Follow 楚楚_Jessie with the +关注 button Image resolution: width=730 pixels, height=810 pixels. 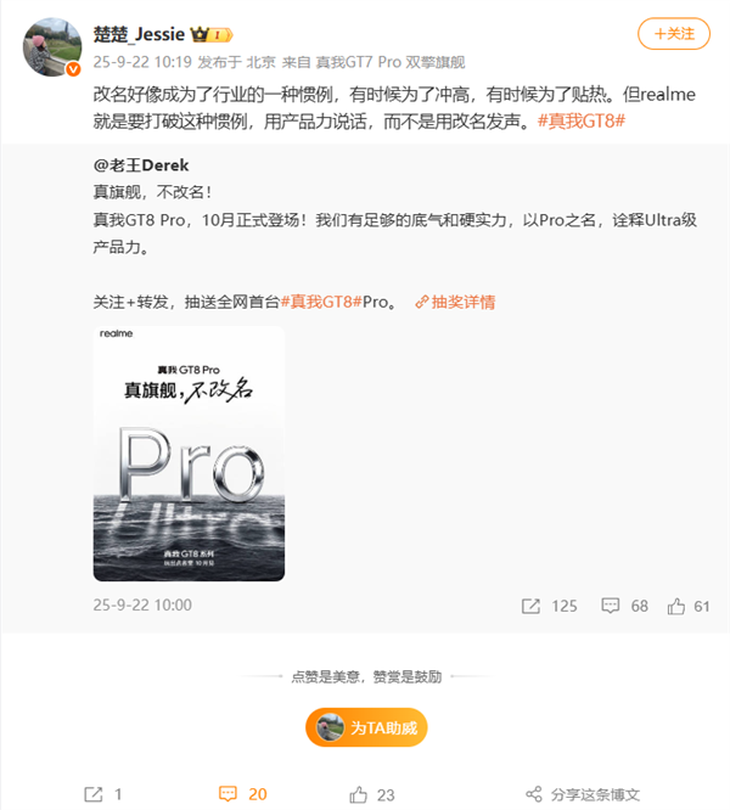pyautogui.click(x=674, y=33)
